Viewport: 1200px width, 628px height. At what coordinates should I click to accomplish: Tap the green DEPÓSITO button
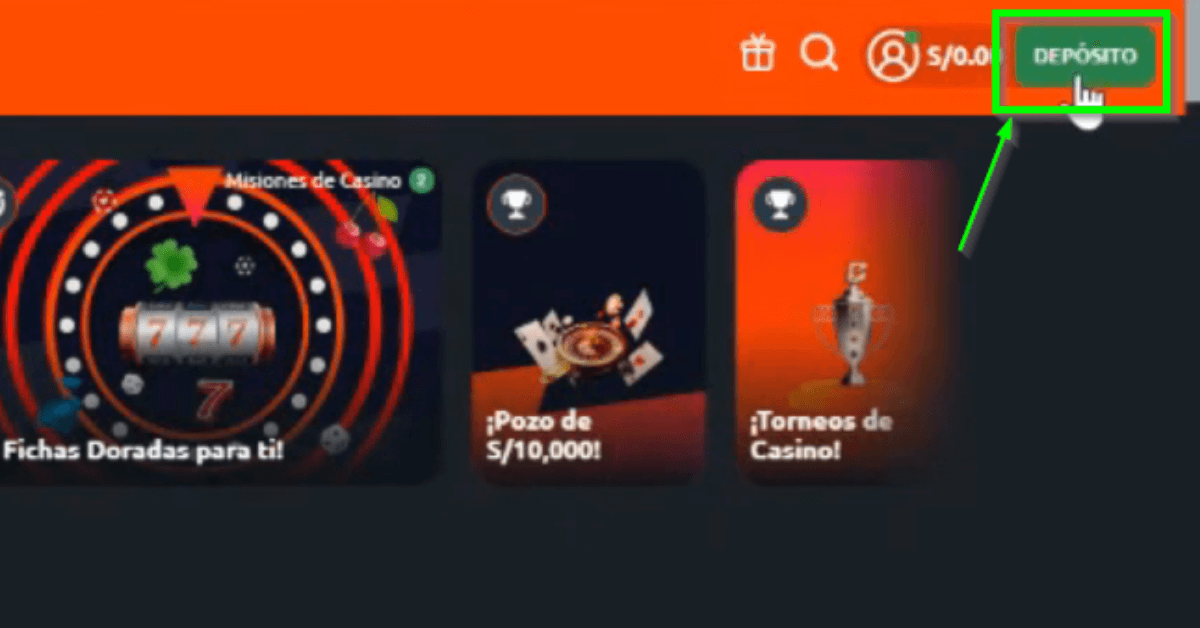pyautogui.click(x=1085, y=56)
